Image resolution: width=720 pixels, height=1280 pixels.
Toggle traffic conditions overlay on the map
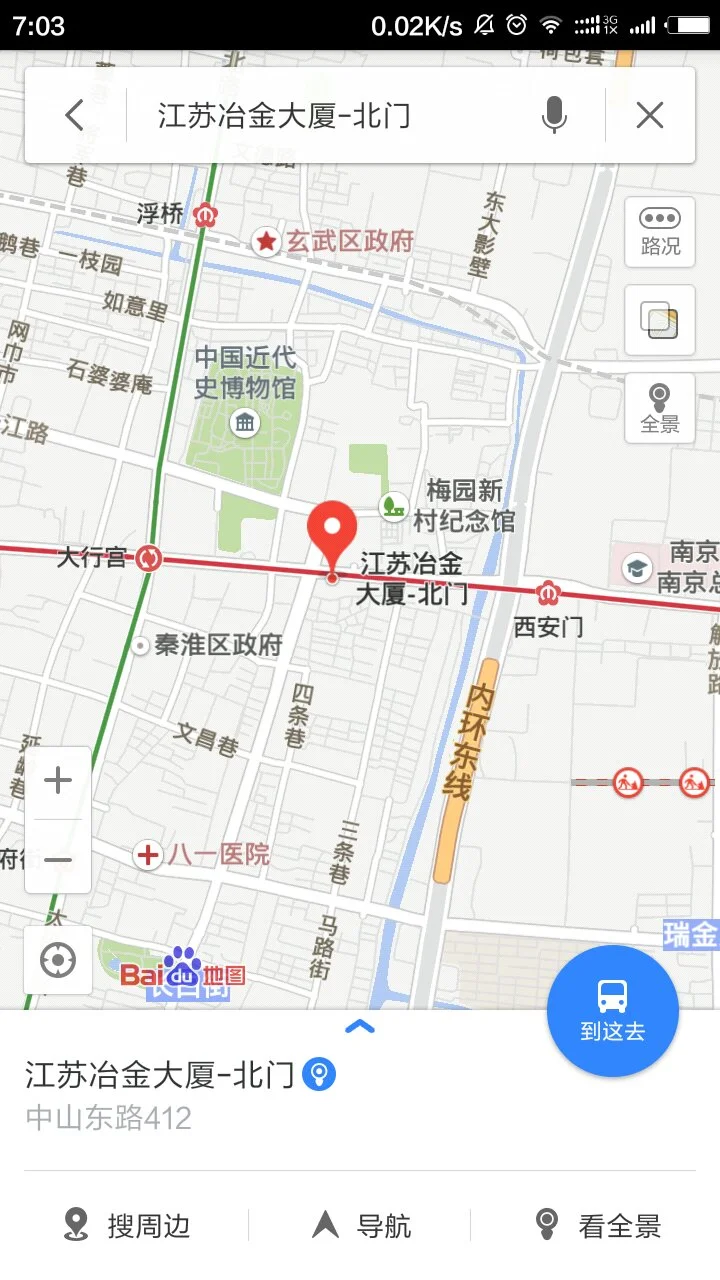coord(659,232)
